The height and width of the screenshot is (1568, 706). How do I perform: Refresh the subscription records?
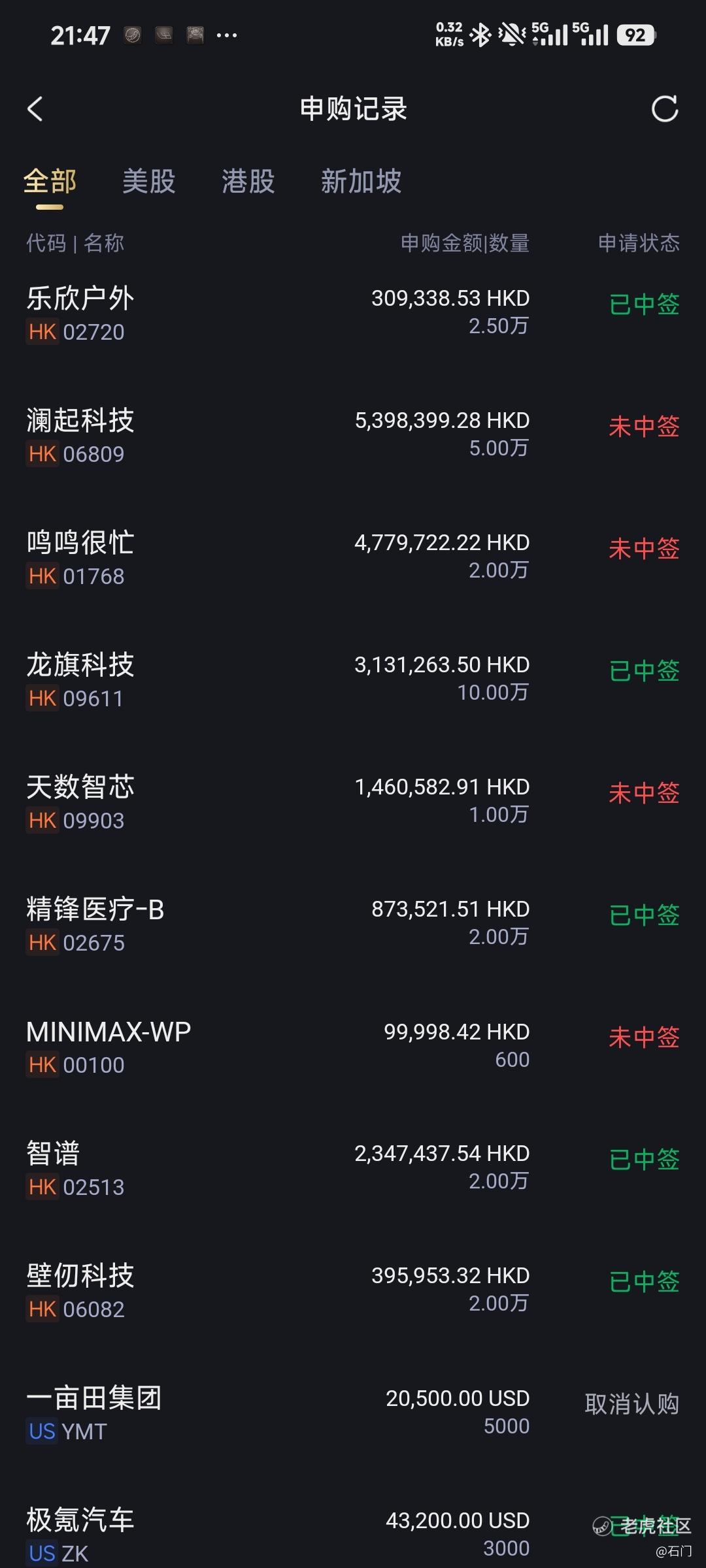tap(664, 109)
